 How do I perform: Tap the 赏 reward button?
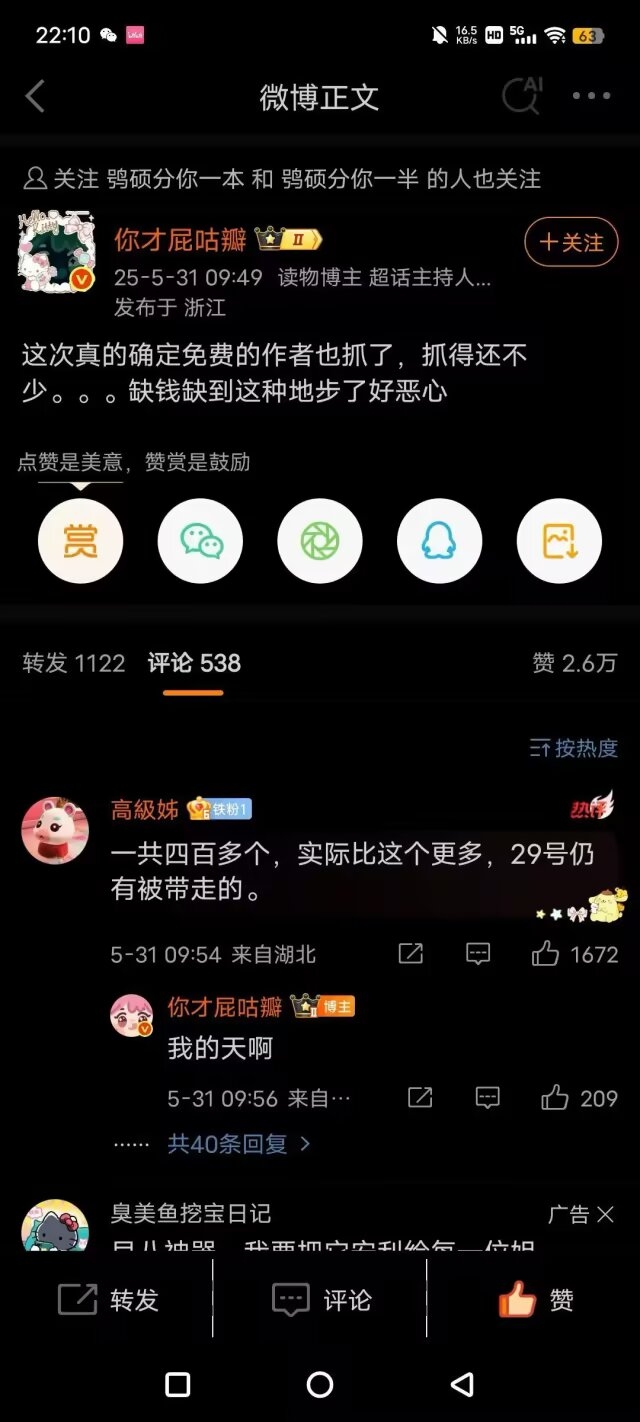80,541
